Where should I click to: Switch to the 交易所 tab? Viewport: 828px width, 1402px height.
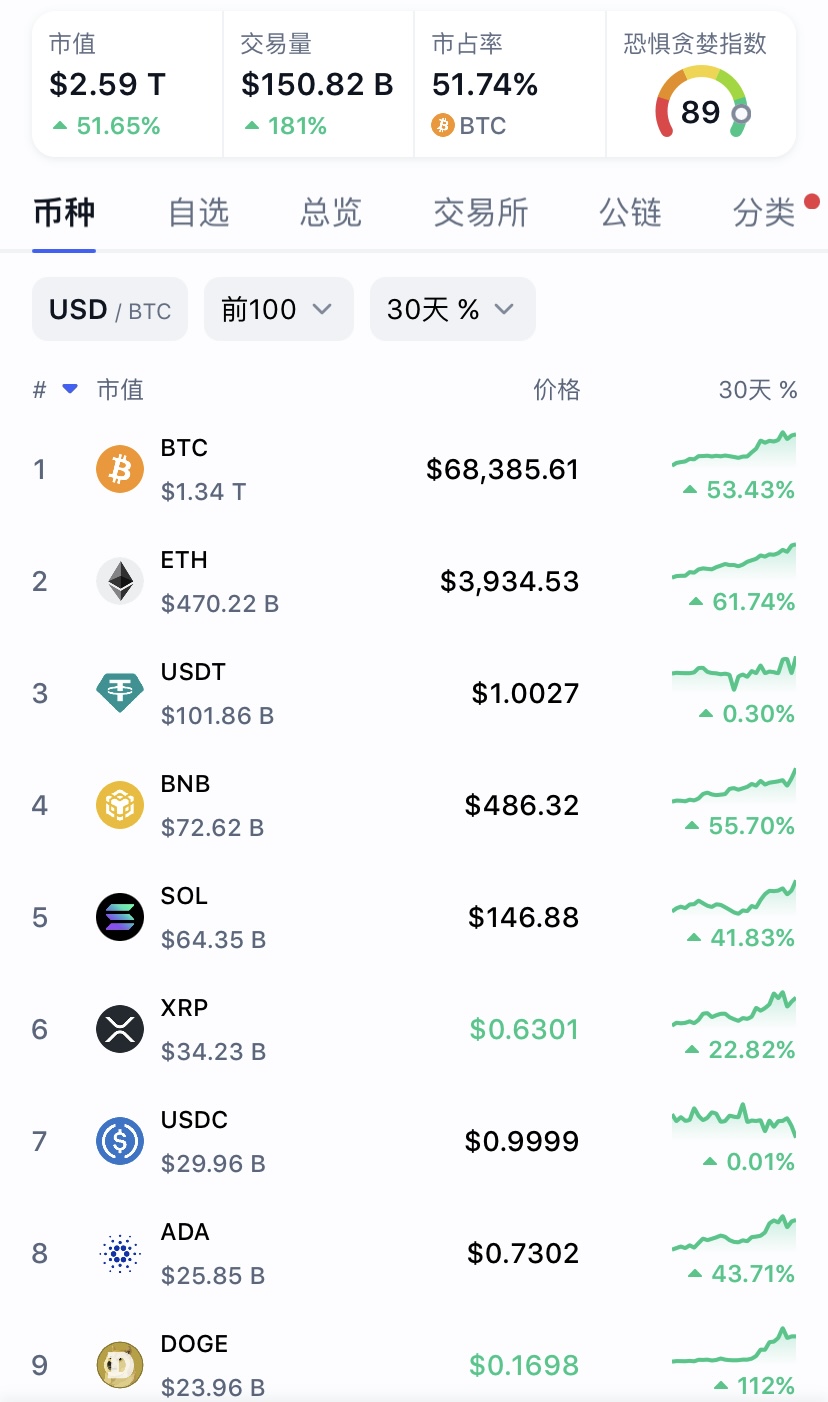click(x=481, y=213)
